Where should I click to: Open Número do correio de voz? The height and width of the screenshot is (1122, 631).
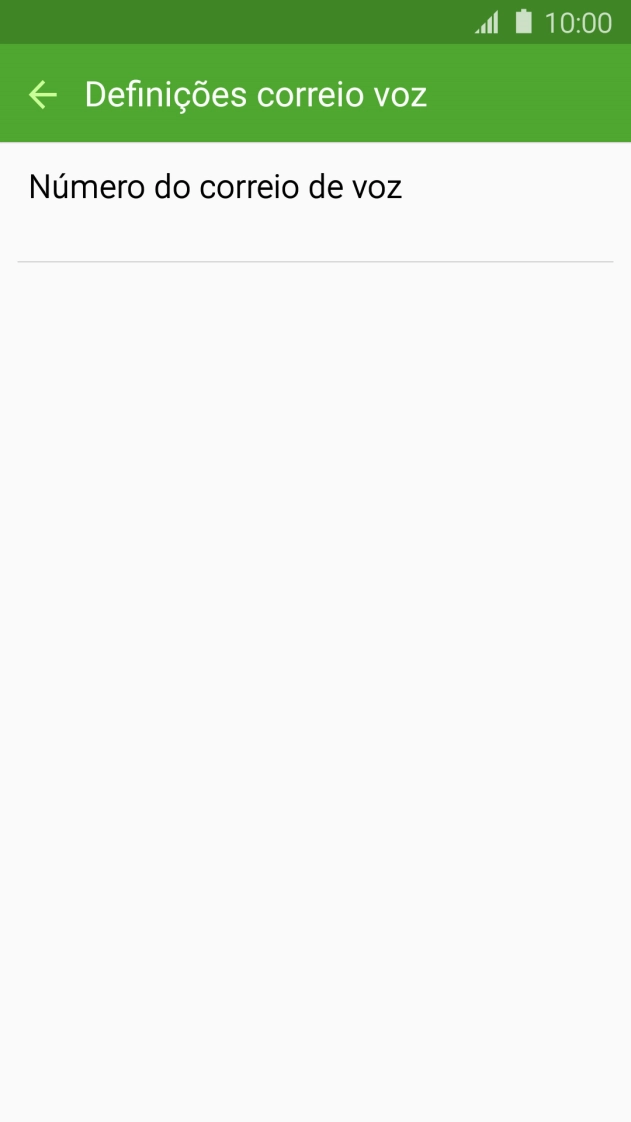(x=215, y=188)
